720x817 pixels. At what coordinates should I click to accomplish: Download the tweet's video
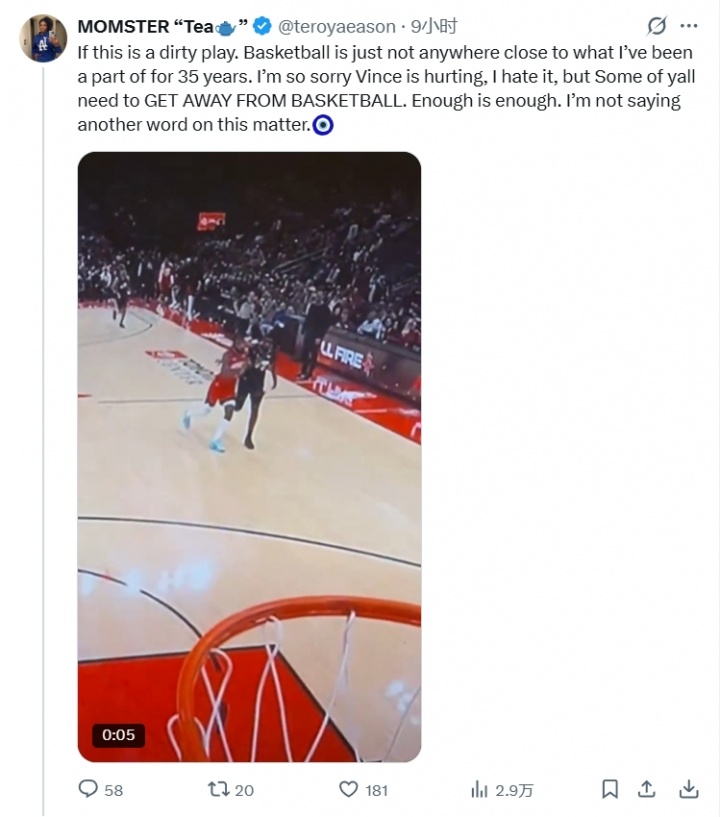689,789
